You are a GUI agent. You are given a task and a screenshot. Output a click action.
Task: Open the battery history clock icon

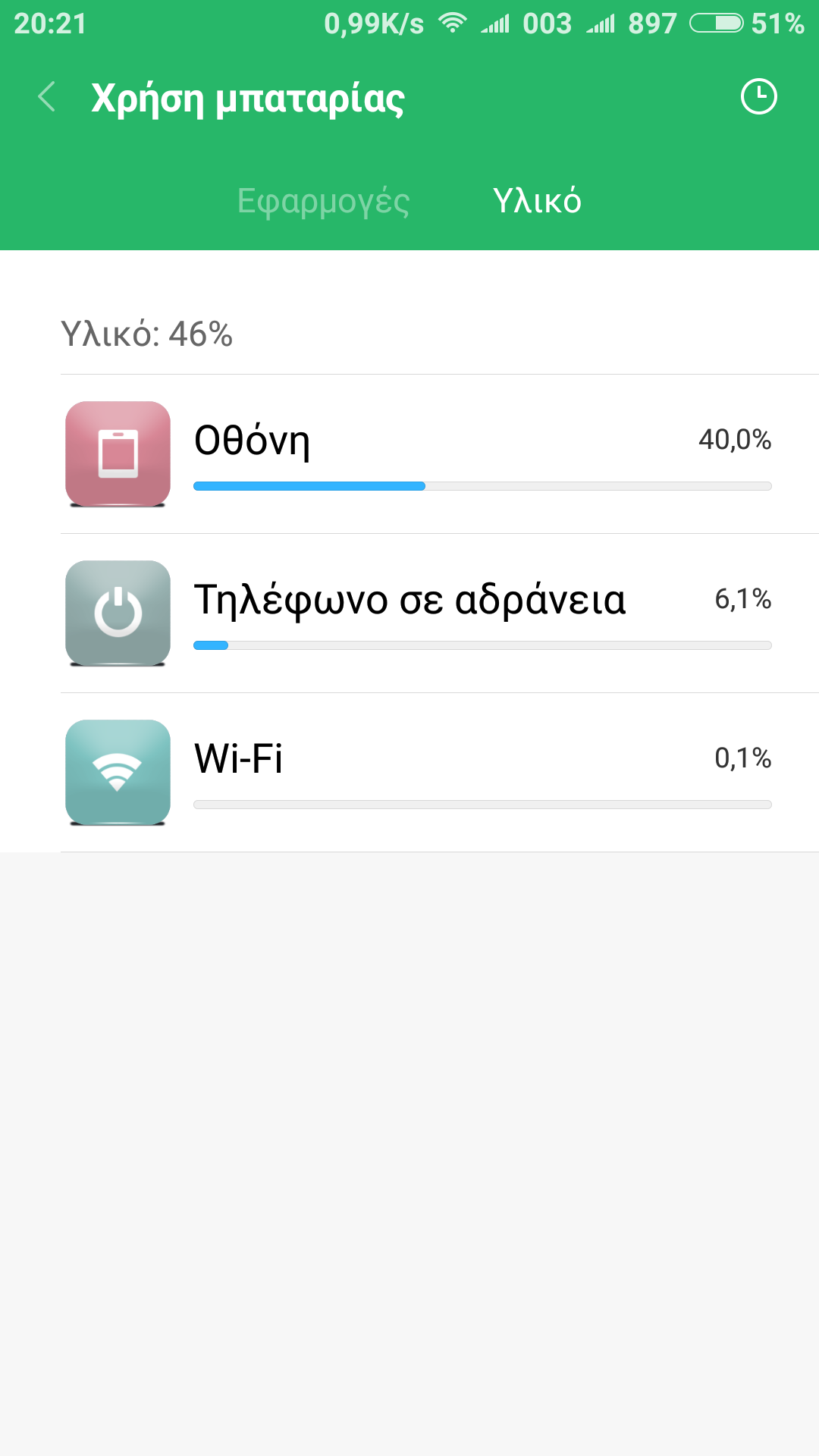pos(758,97)
